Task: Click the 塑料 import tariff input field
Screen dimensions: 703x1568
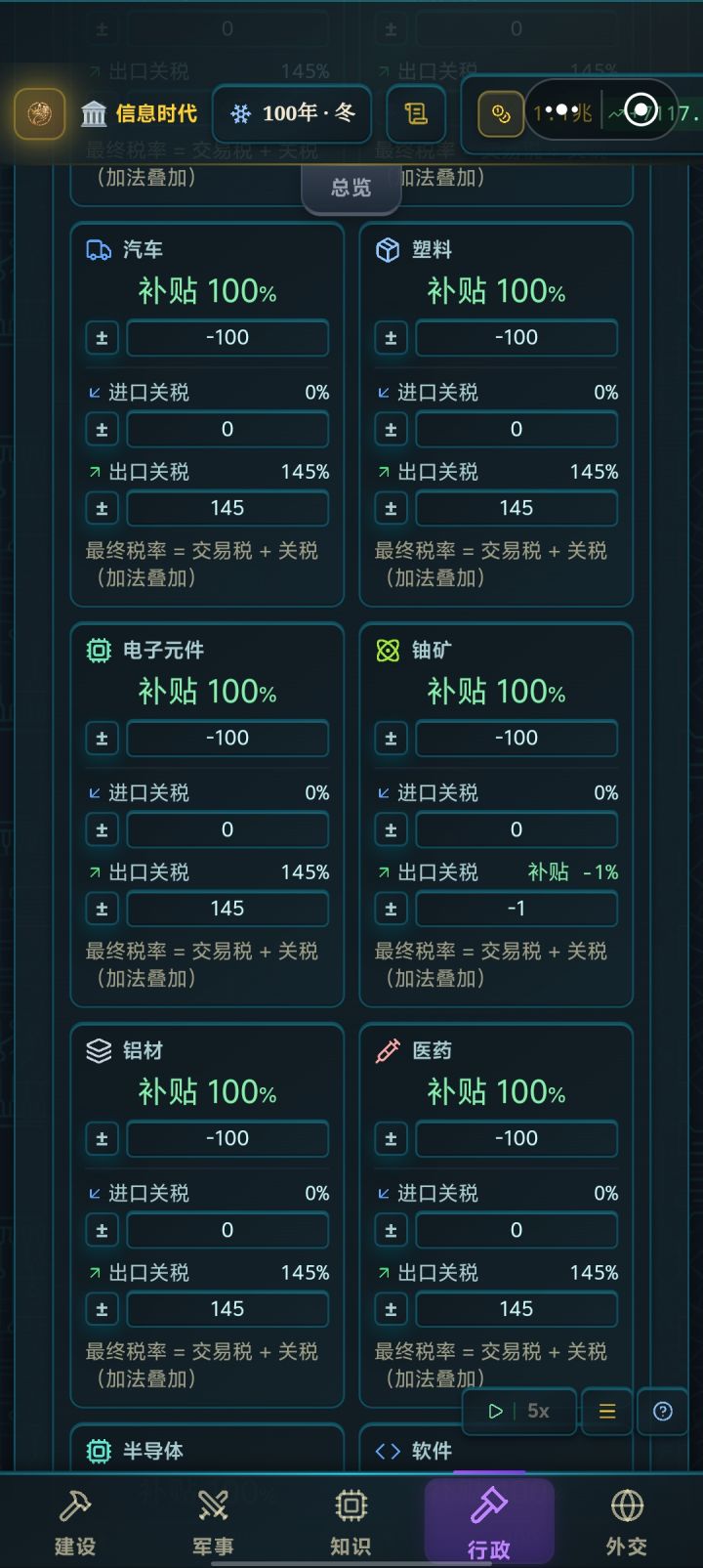Action: [x=517, y=429]
